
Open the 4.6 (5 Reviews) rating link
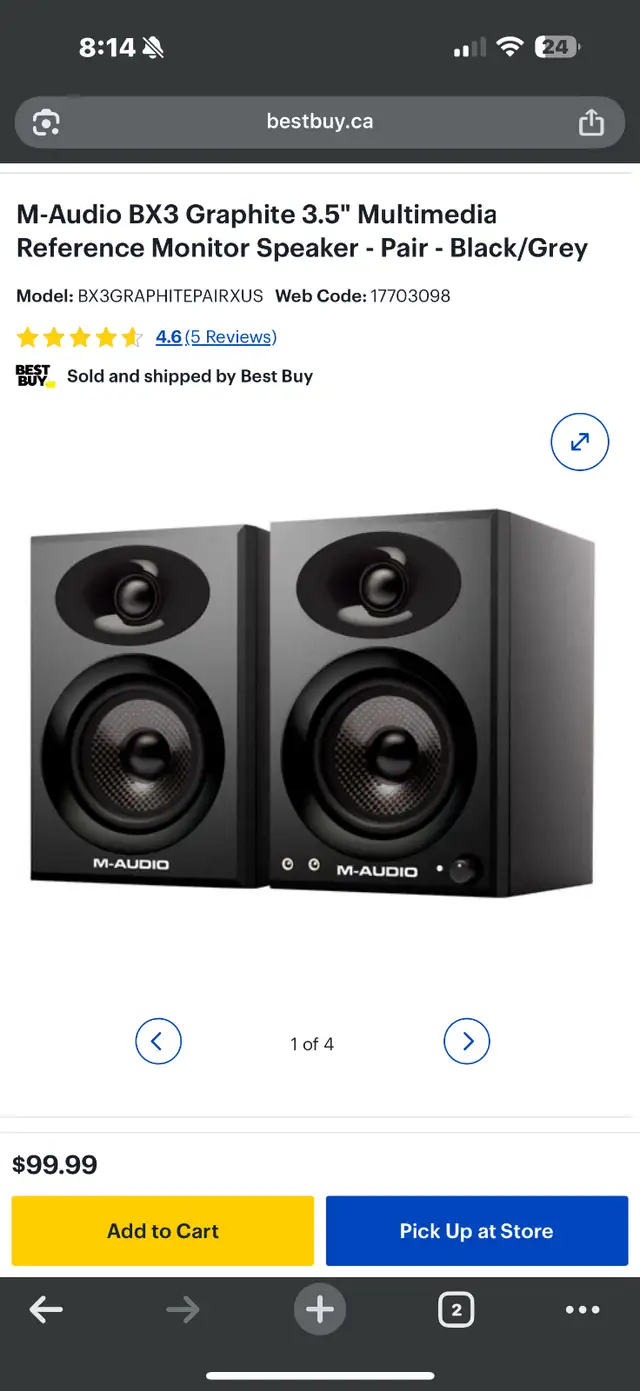(x=216, y=337)
